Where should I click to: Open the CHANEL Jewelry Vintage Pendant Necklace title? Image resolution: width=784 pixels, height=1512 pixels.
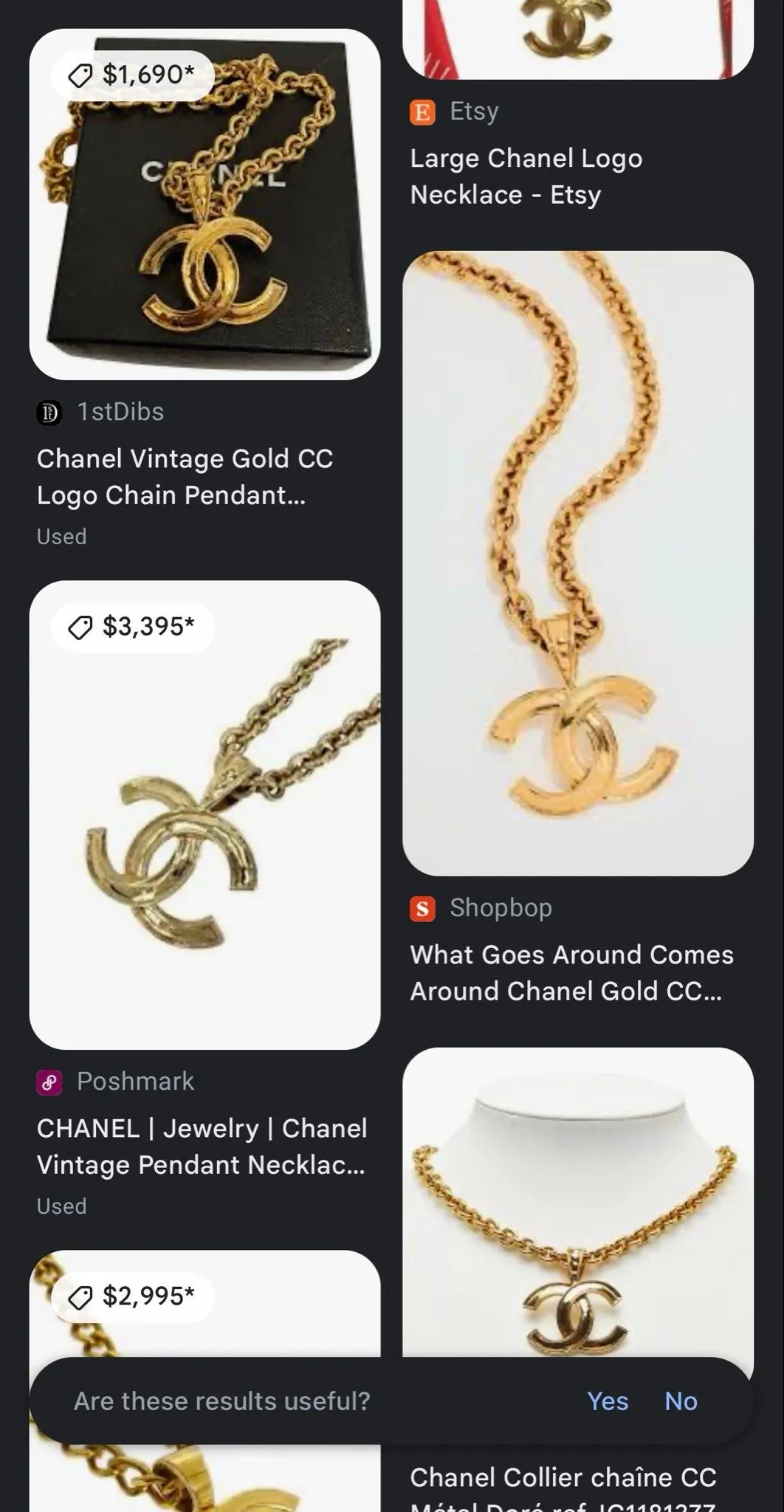(202, 1147)
